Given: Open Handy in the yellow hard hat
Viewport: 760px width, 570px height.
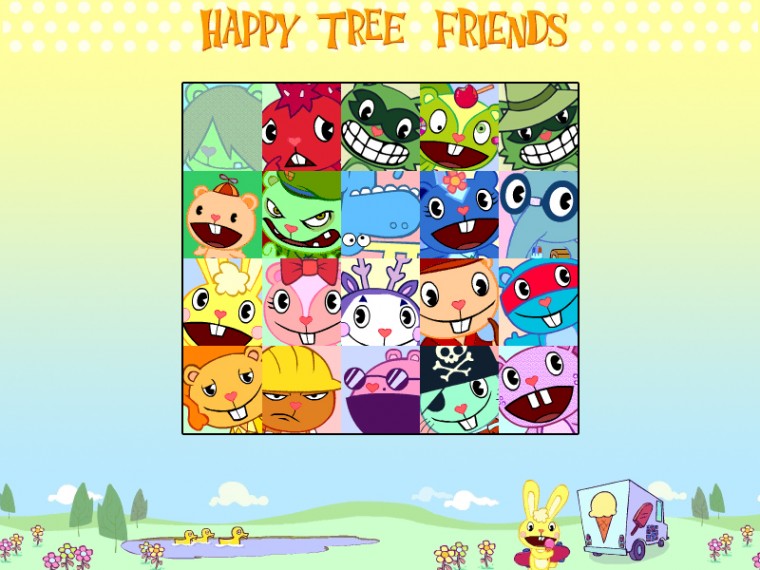Looking at the screenshot, I should pyautogui.click(x=301, y=389).
